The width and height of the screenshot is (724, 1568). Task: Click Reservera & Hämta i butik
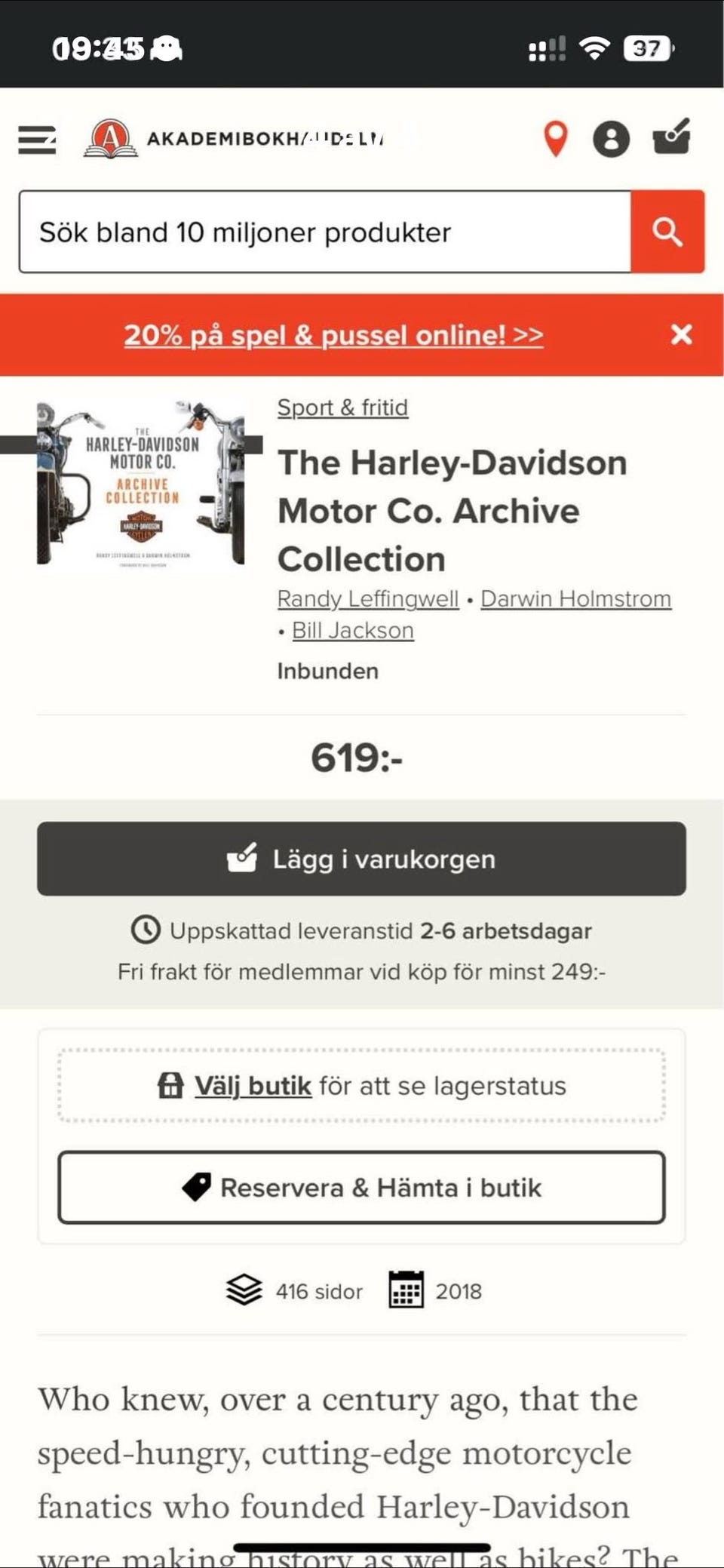362,1188
